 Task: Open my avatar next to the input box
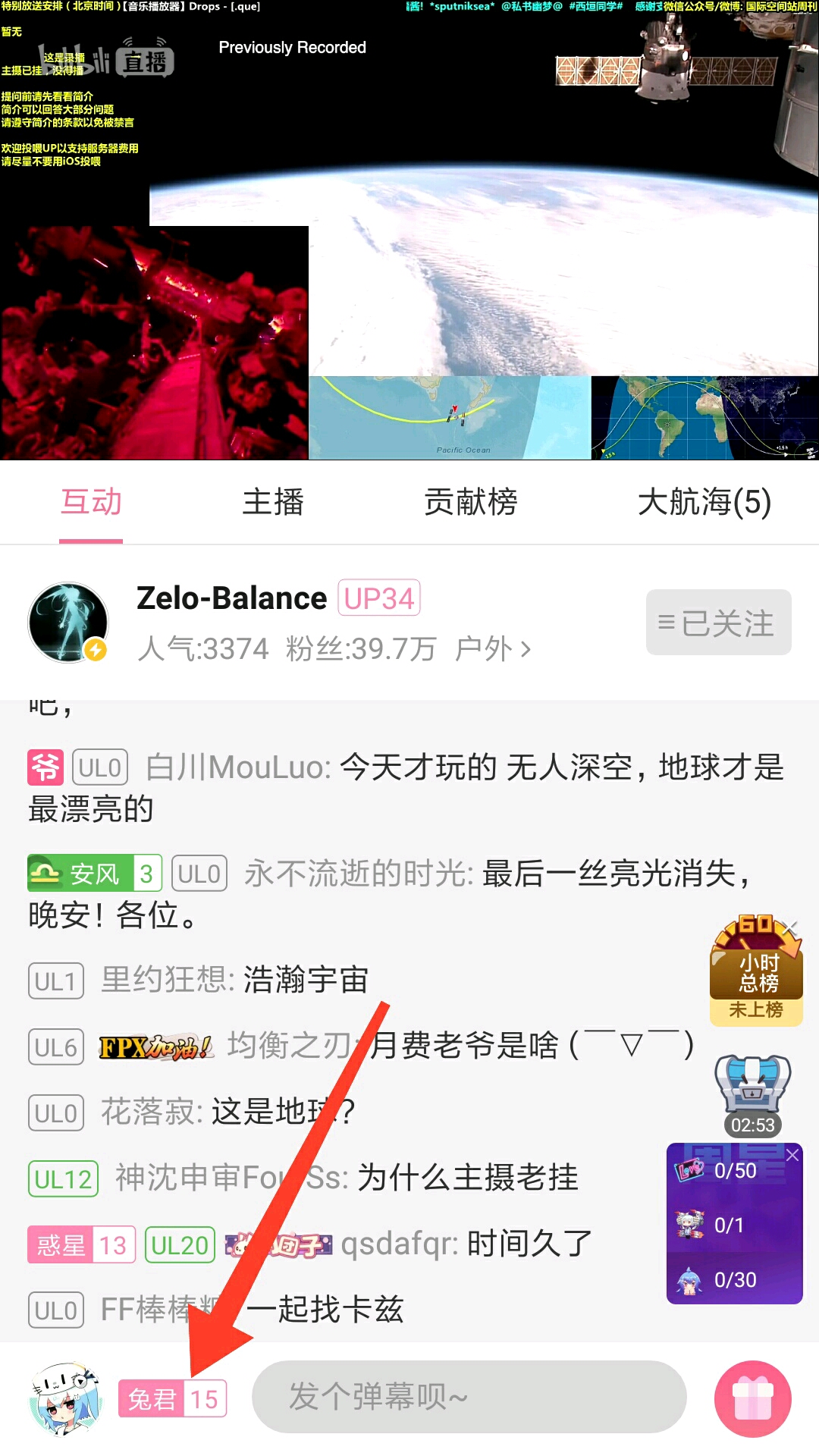(65, 1399)
